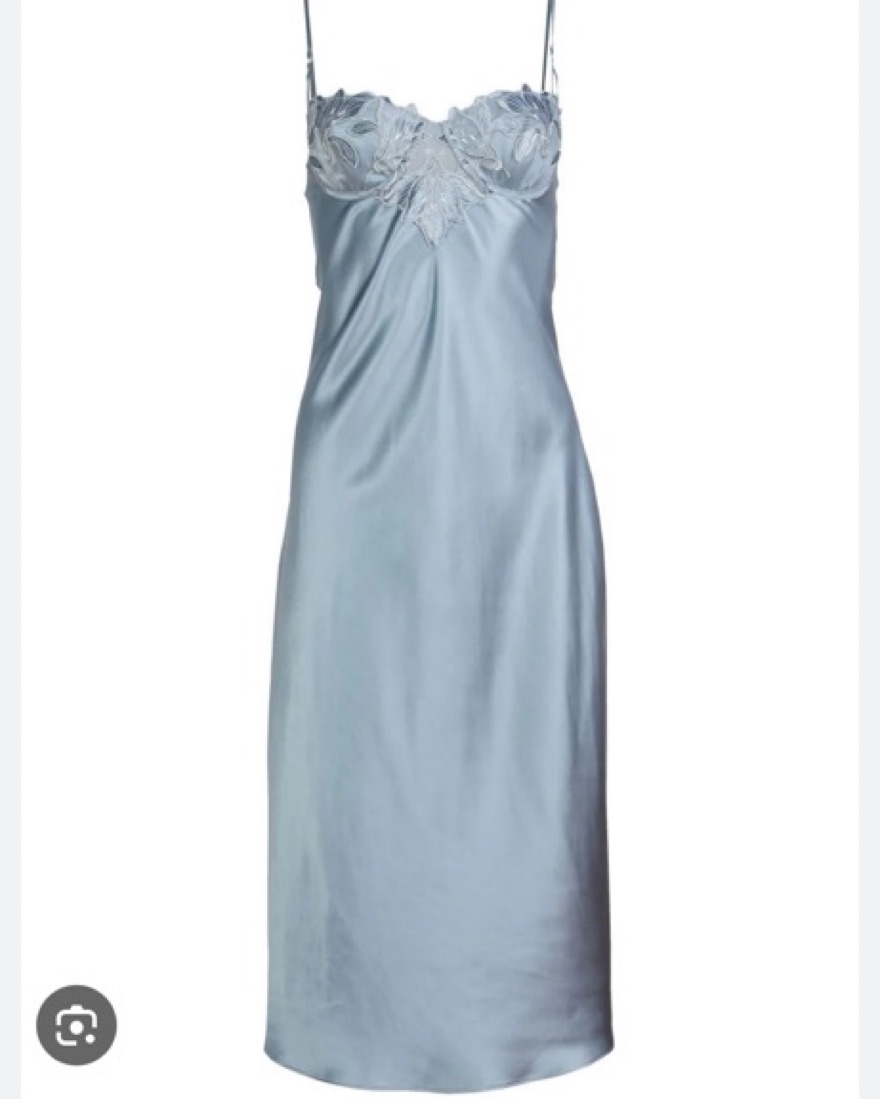The image size is (880, 1099).
Task: Search this dress image with Google Lens
Action: 77,1024
